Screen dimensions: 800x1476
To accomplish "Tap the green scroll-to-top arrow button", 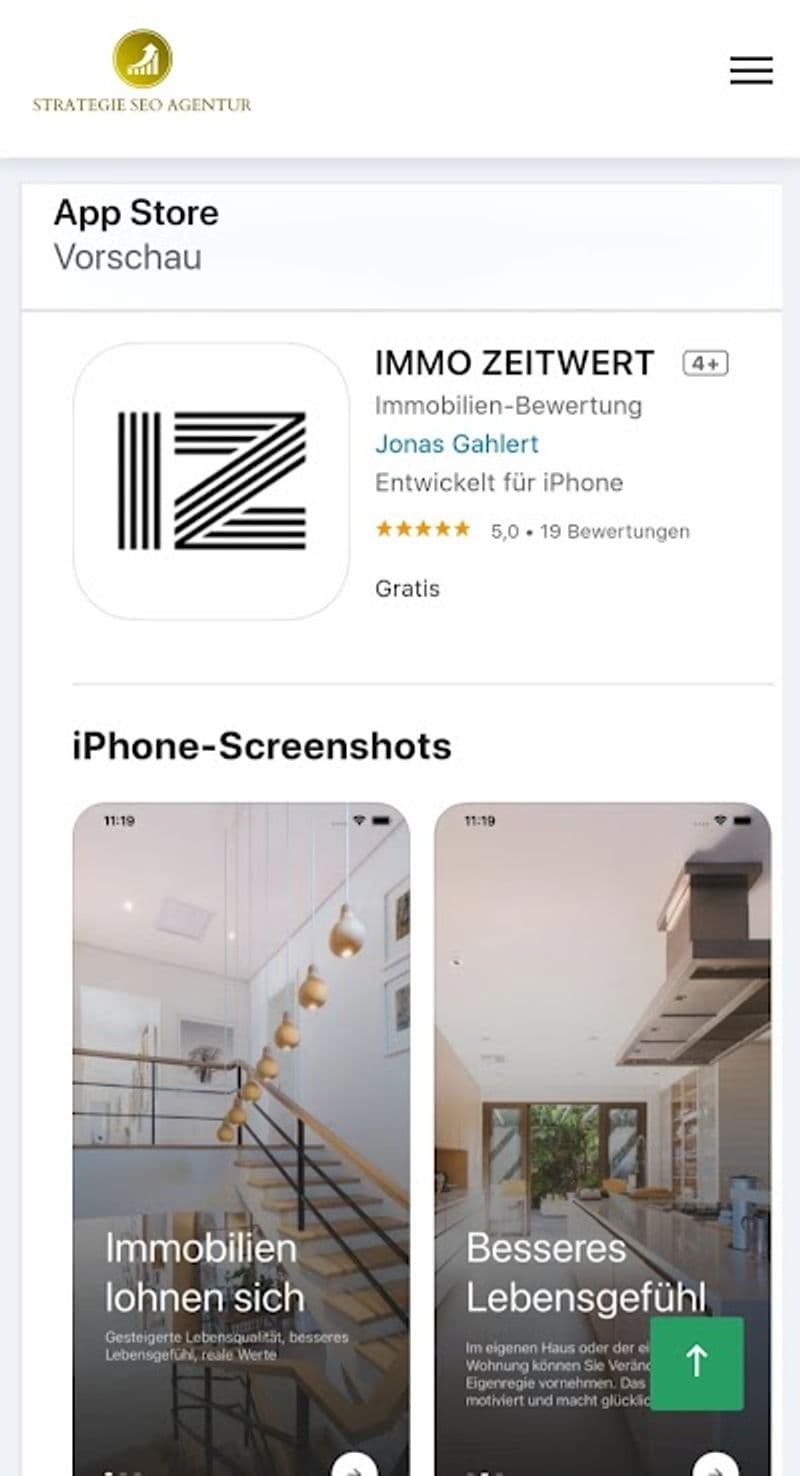I will point(697,1363).
